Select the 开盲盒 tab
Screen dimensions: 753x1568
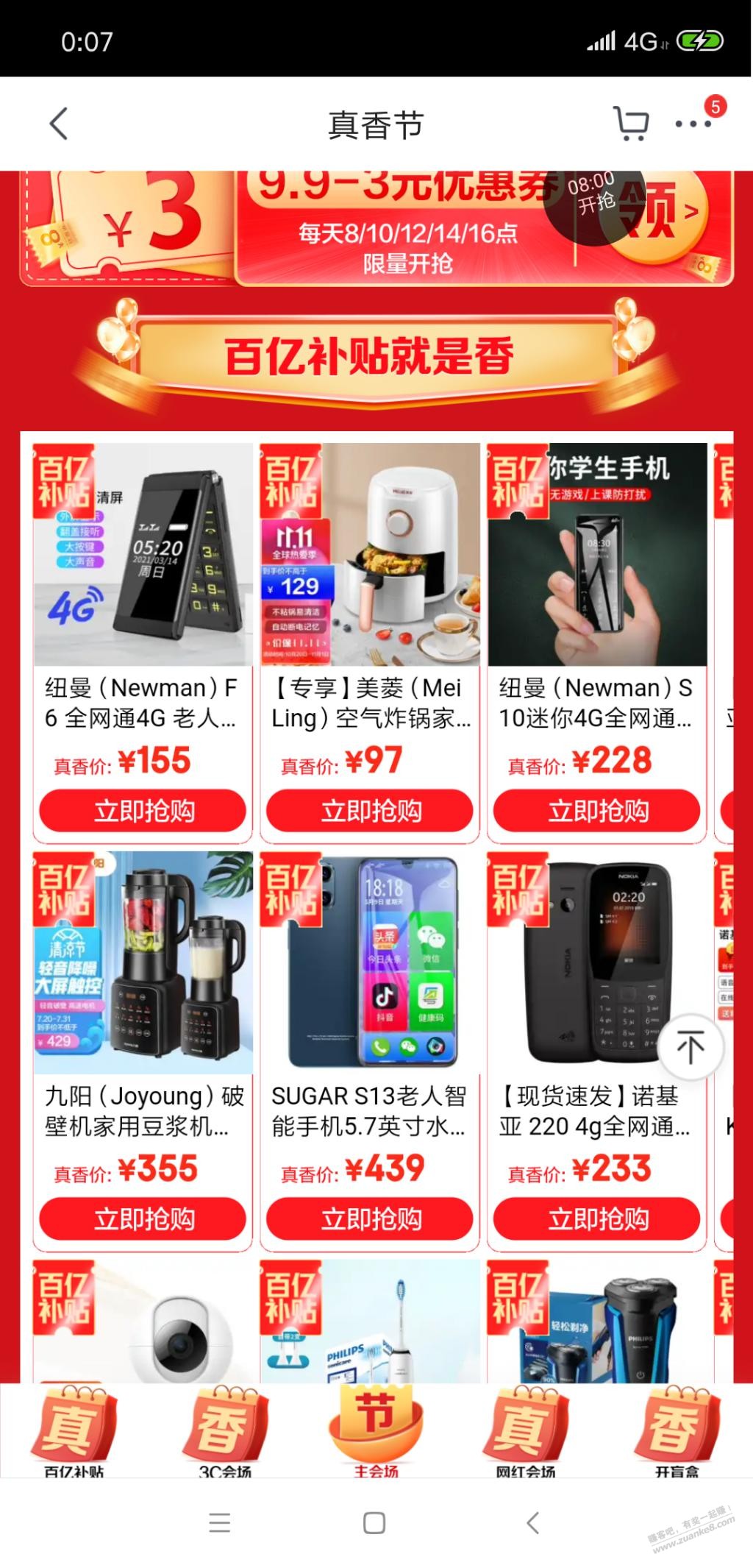677,1431
